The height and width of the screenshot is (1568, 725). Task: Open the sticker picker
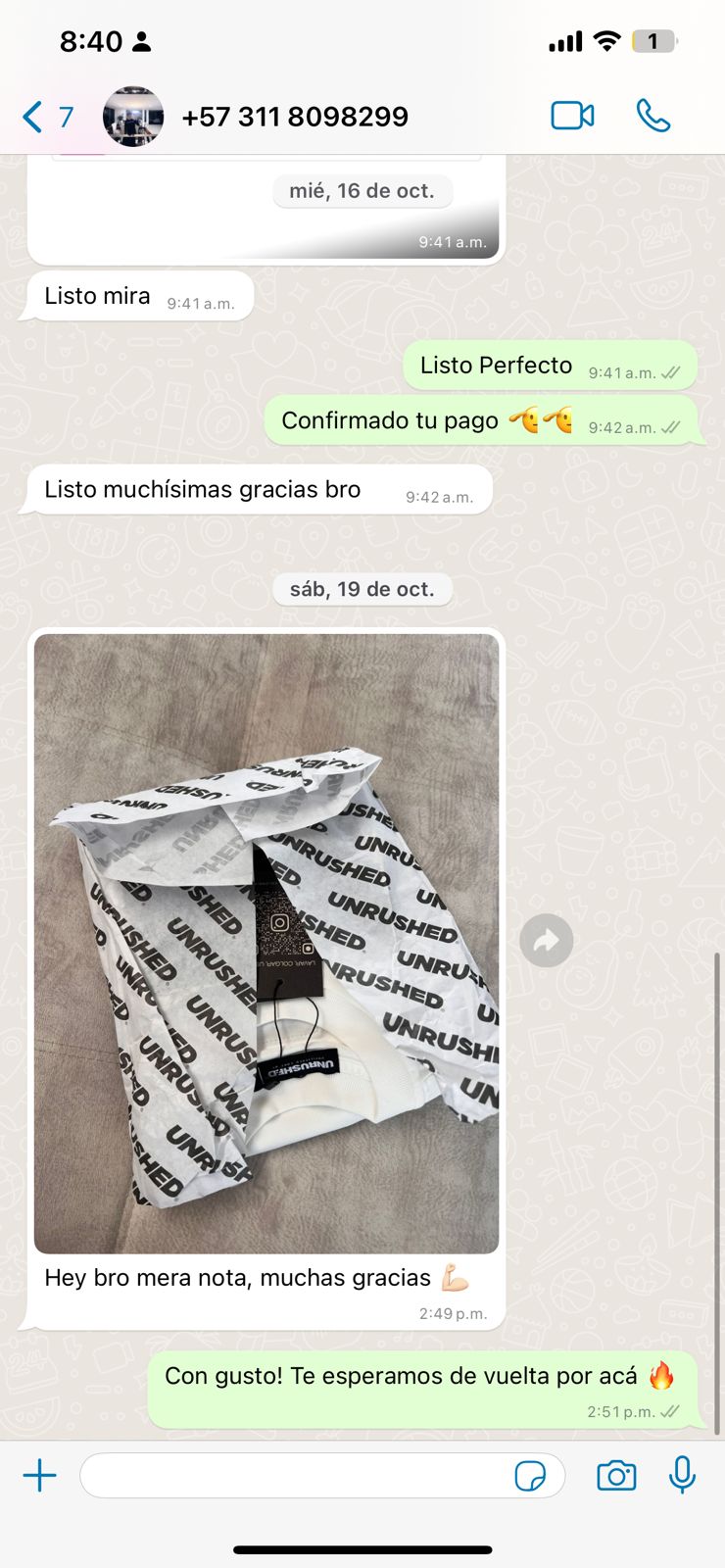click(530, 1475)
